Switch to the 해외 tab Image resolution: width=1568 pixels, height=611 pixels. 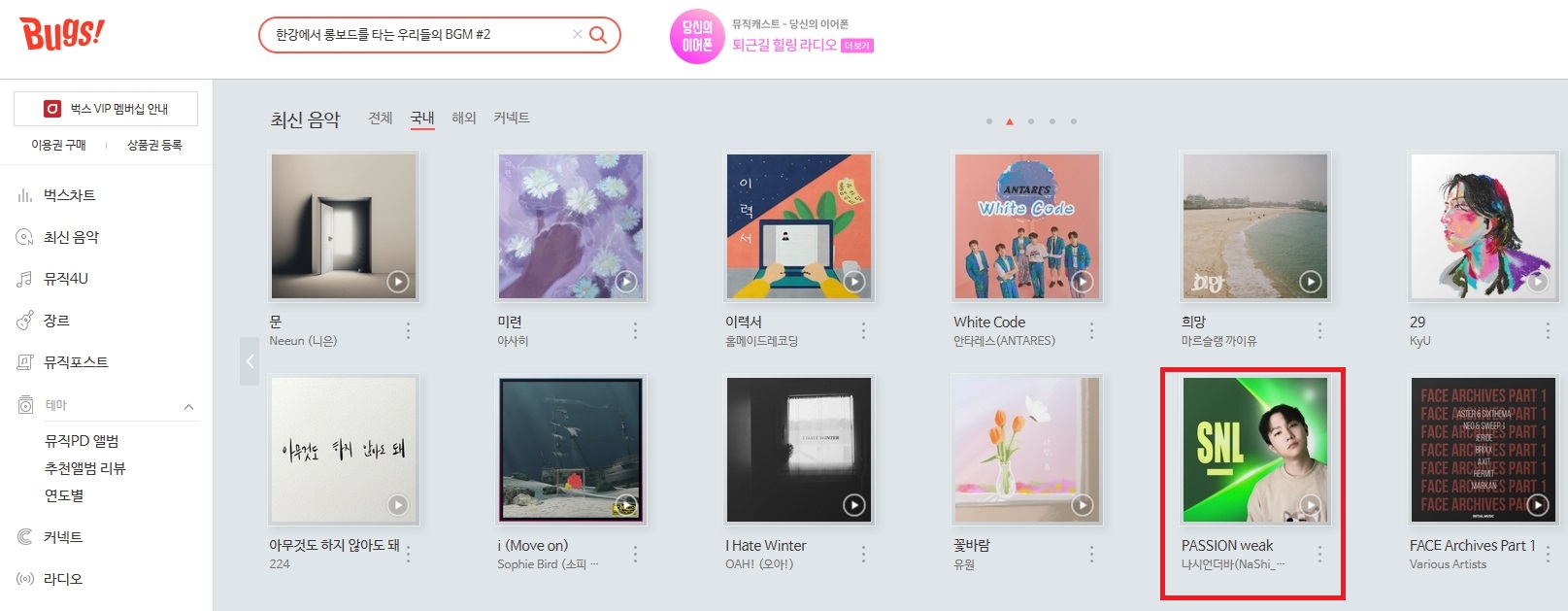click(464, 118)
